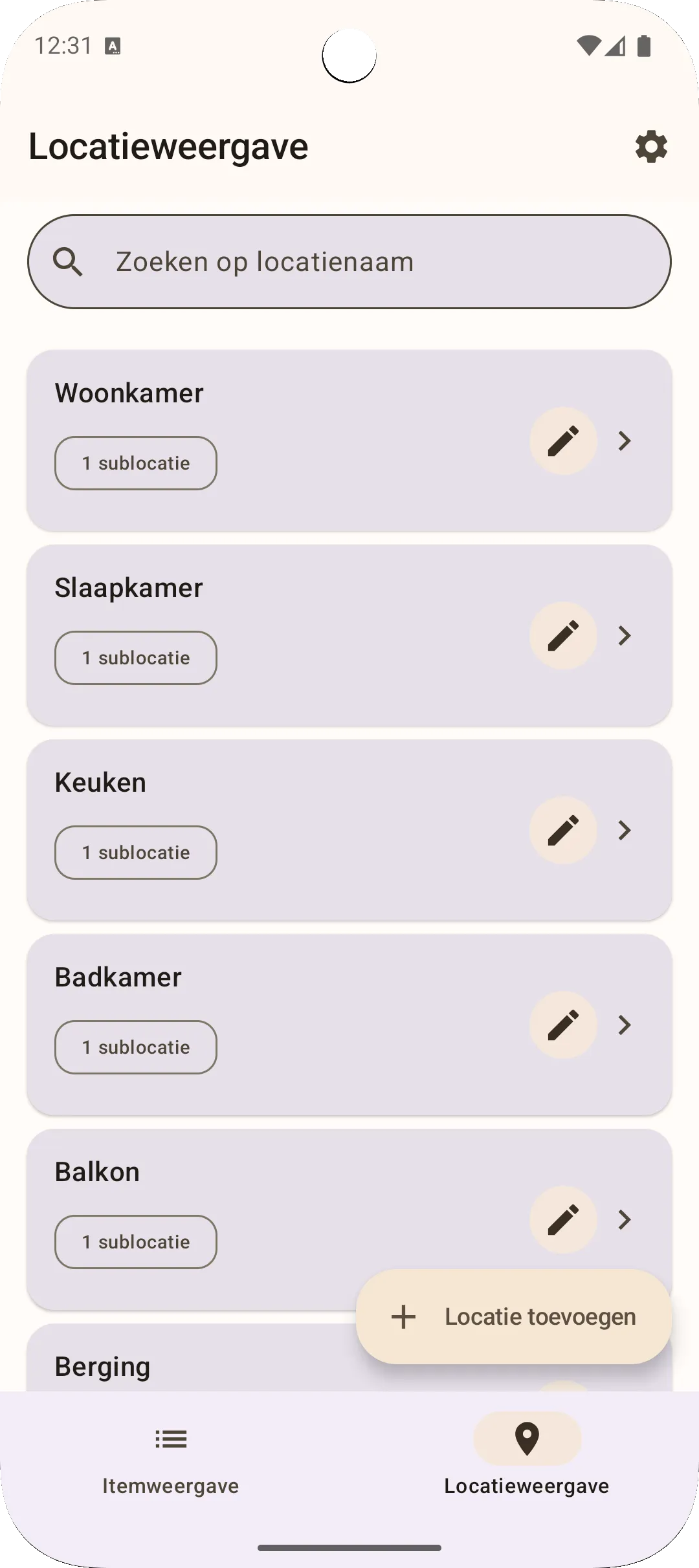The image size is (699, 1568).
Task: Tap the Zoeken op locatienaam search field
Action: pos(349,261)
